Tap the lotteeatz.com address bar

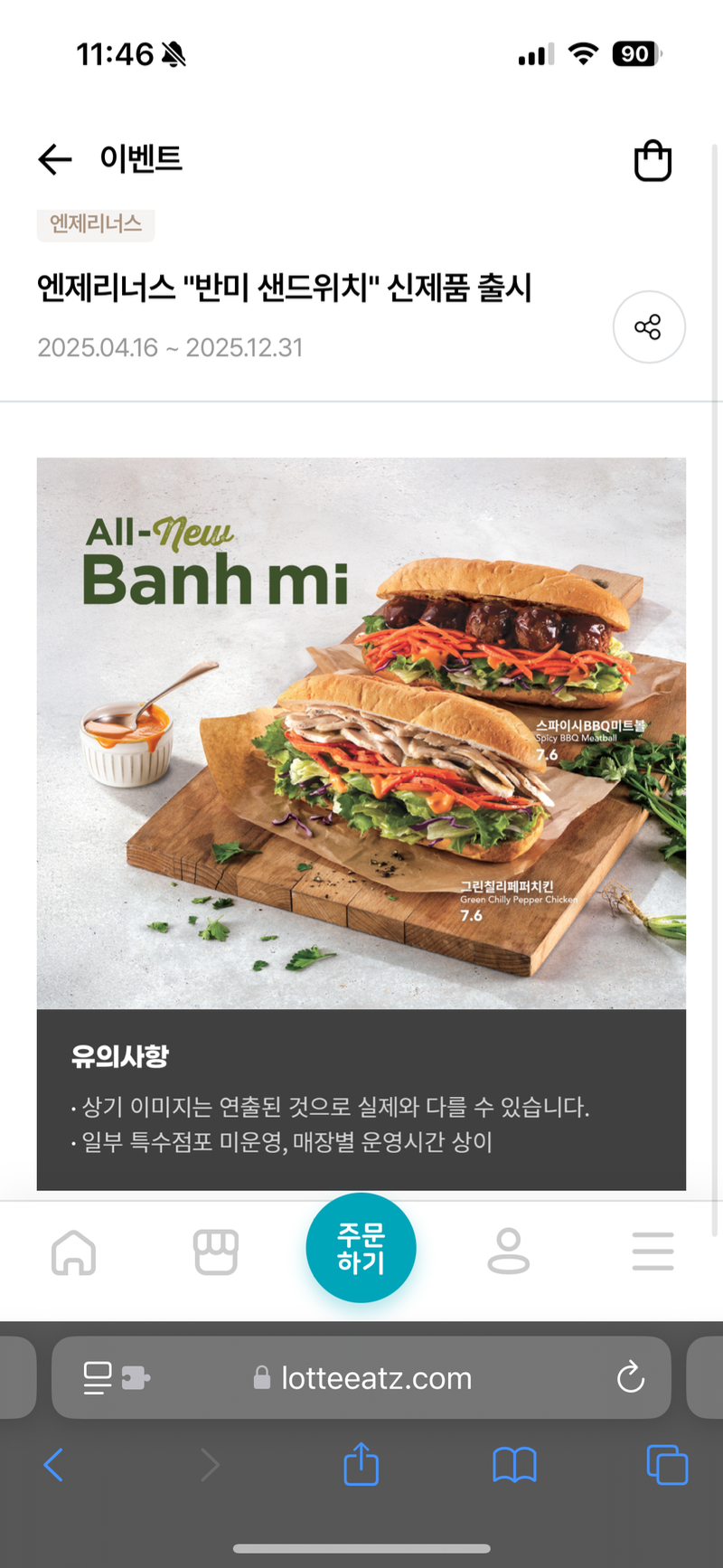[375, 1378]
